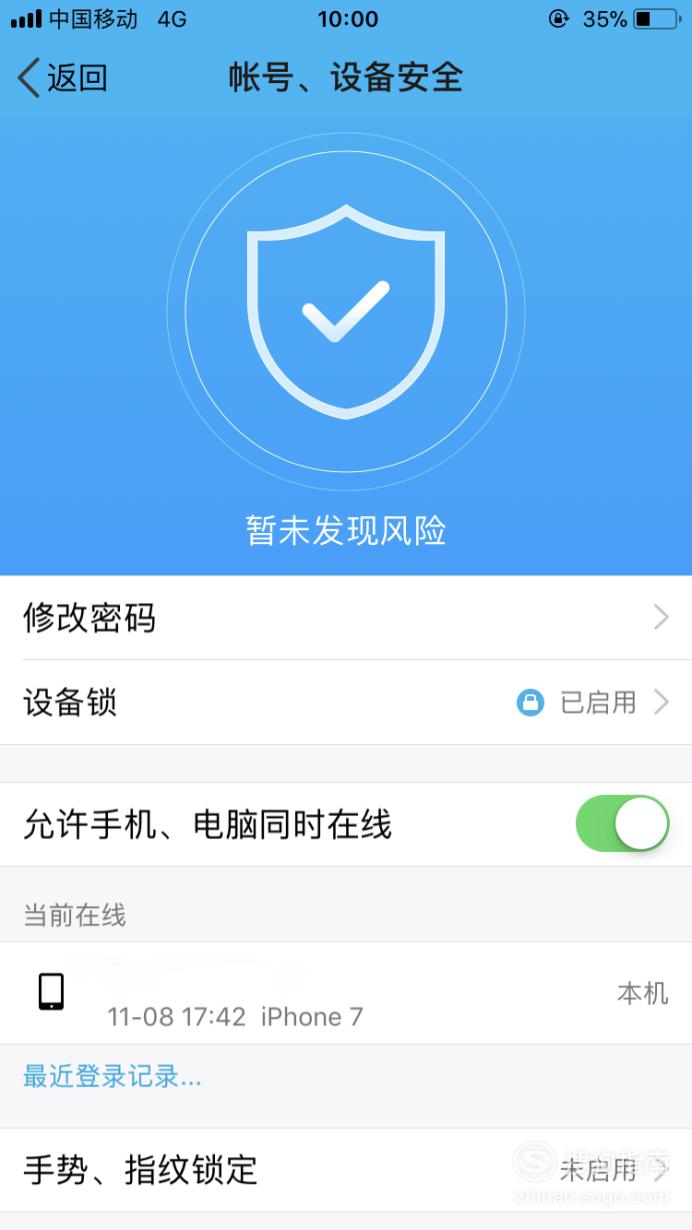Open the 修改密码 row

(x=346, y=618)
